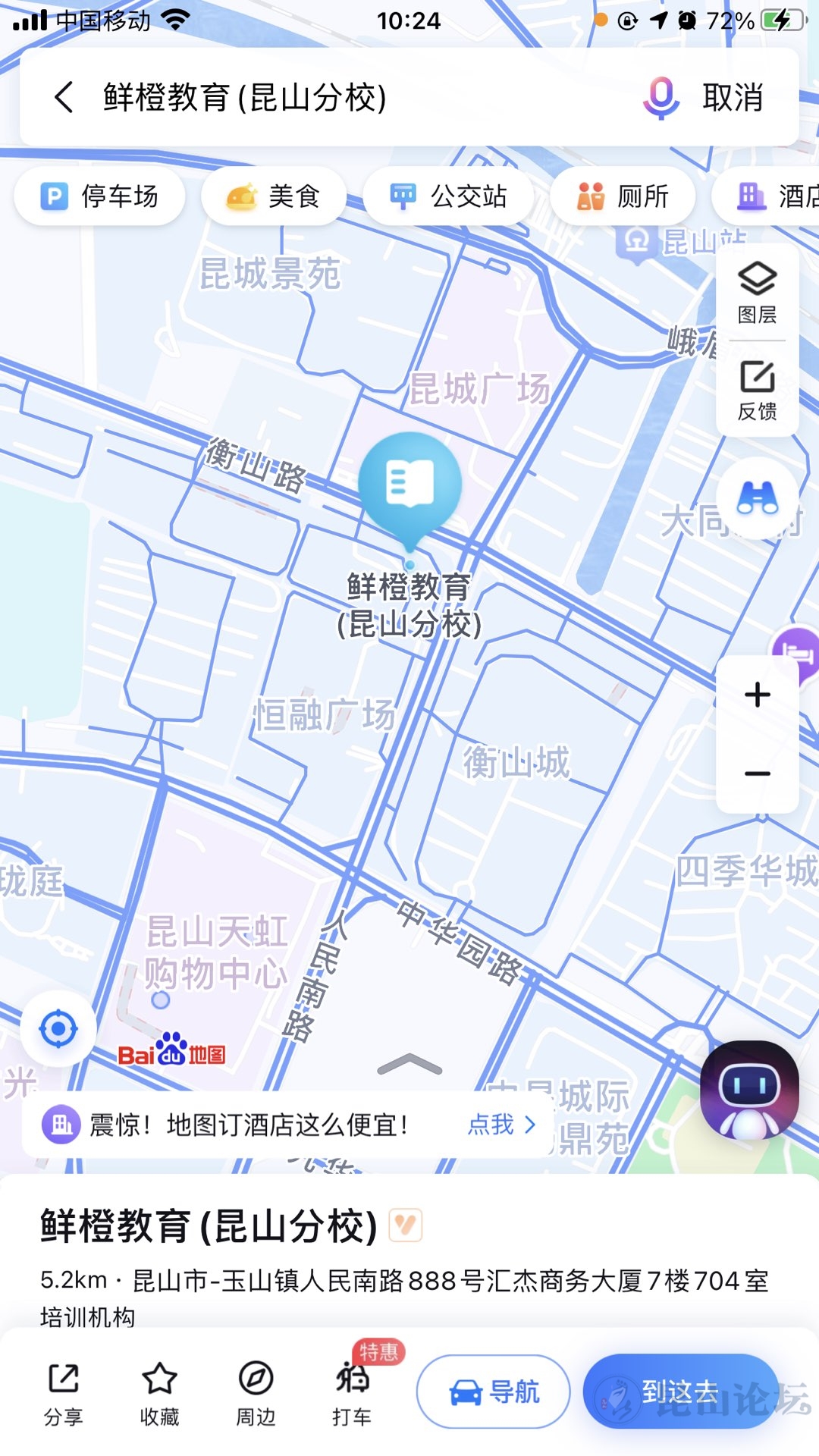Select the 公交站 bus stop chip
Screen dimensions: 819x1456
click(448, 196)
